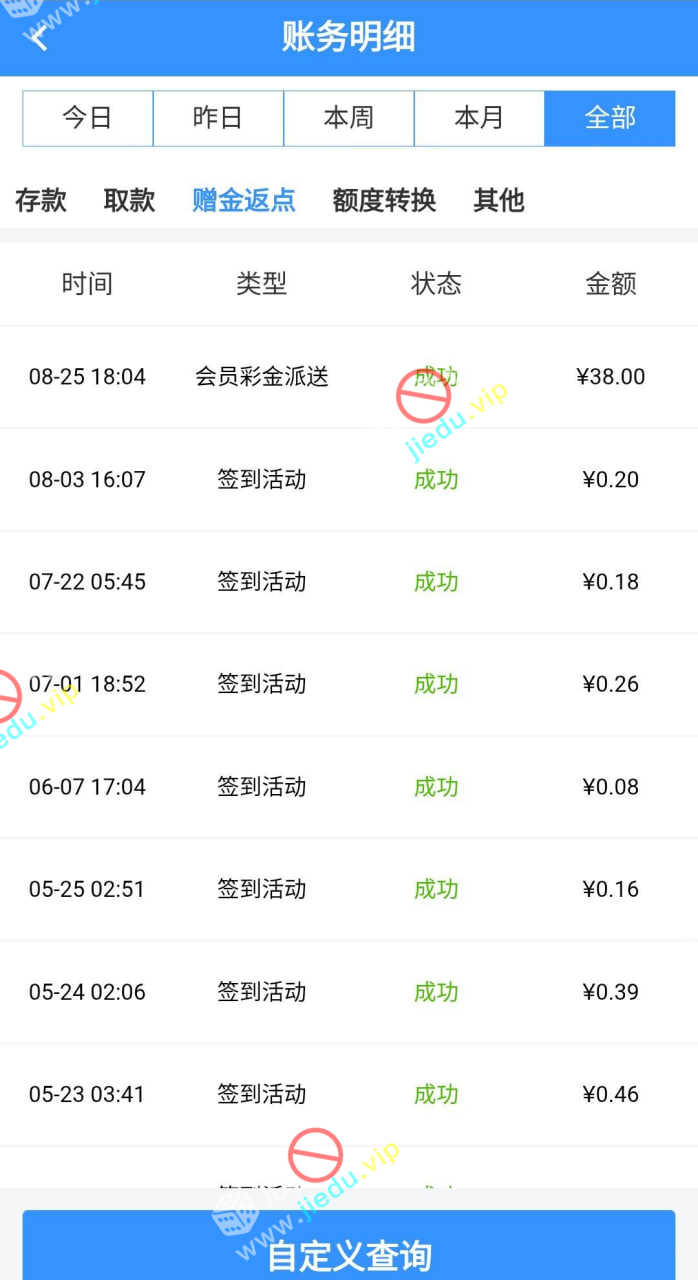The height and width of the screenshot is (1280, 698).
Task: Switch to the 取款 category tab
Action: click(130, 200)
